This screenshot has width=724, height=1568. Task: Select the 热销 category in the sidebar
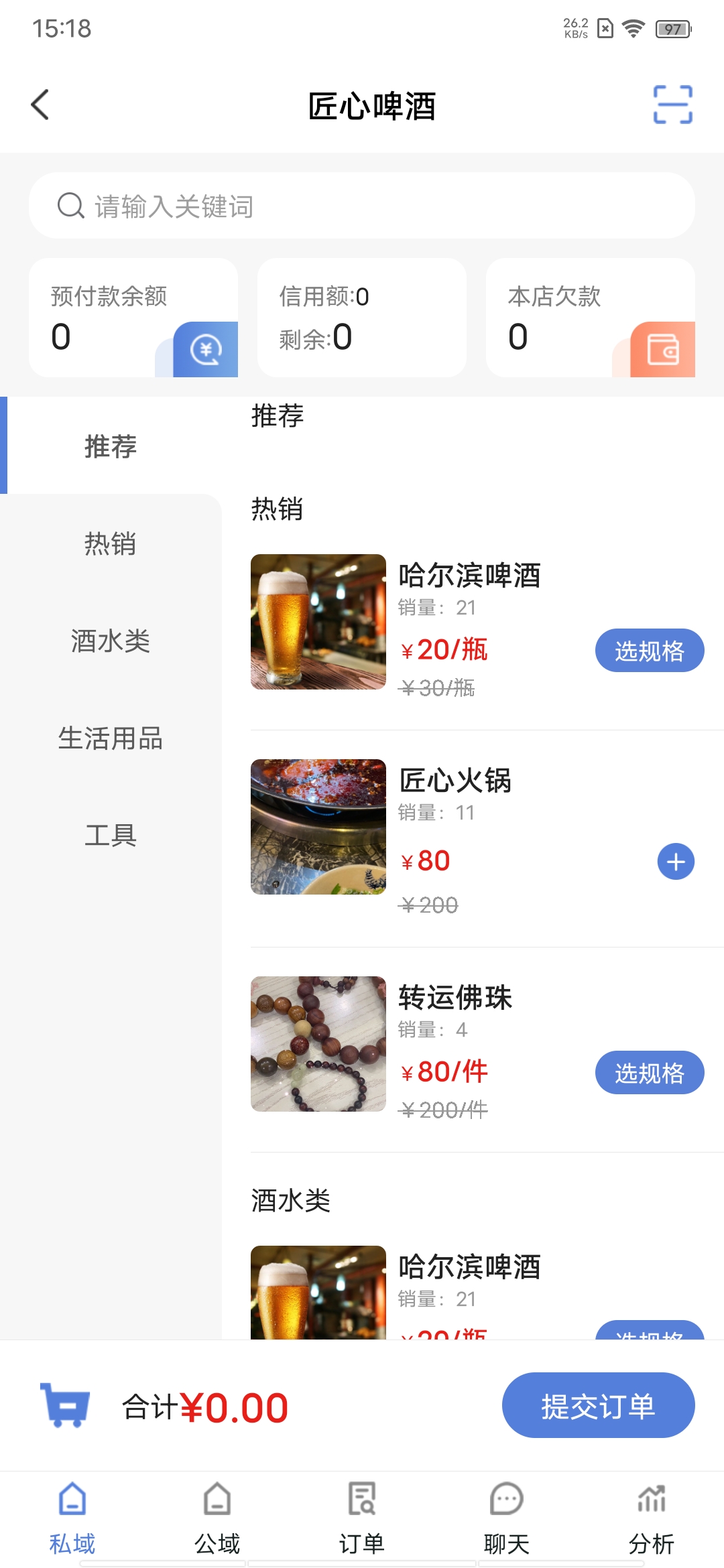coord(111,545)
